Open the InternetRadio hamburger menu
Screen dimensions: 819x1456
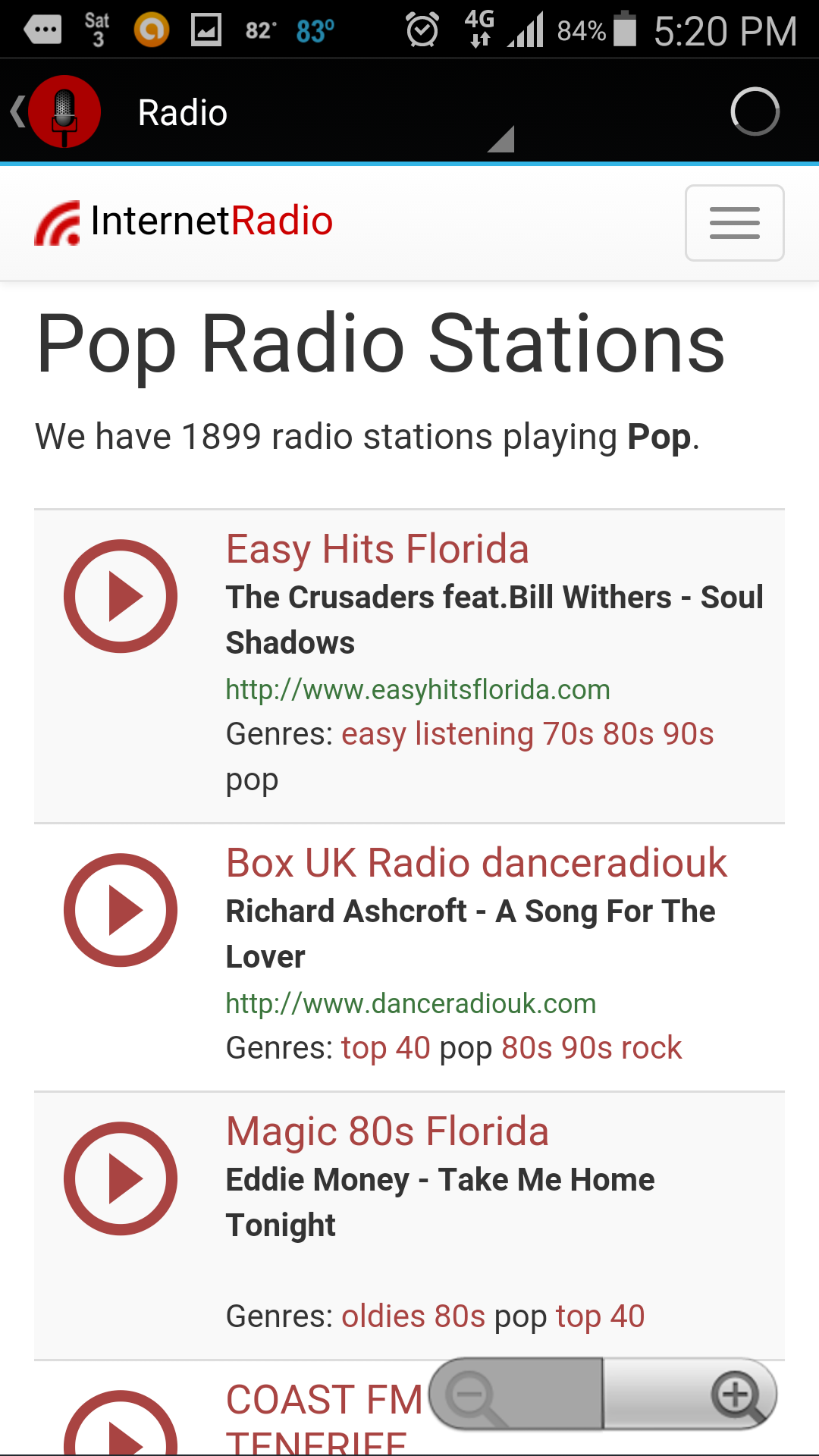(734, 223)
